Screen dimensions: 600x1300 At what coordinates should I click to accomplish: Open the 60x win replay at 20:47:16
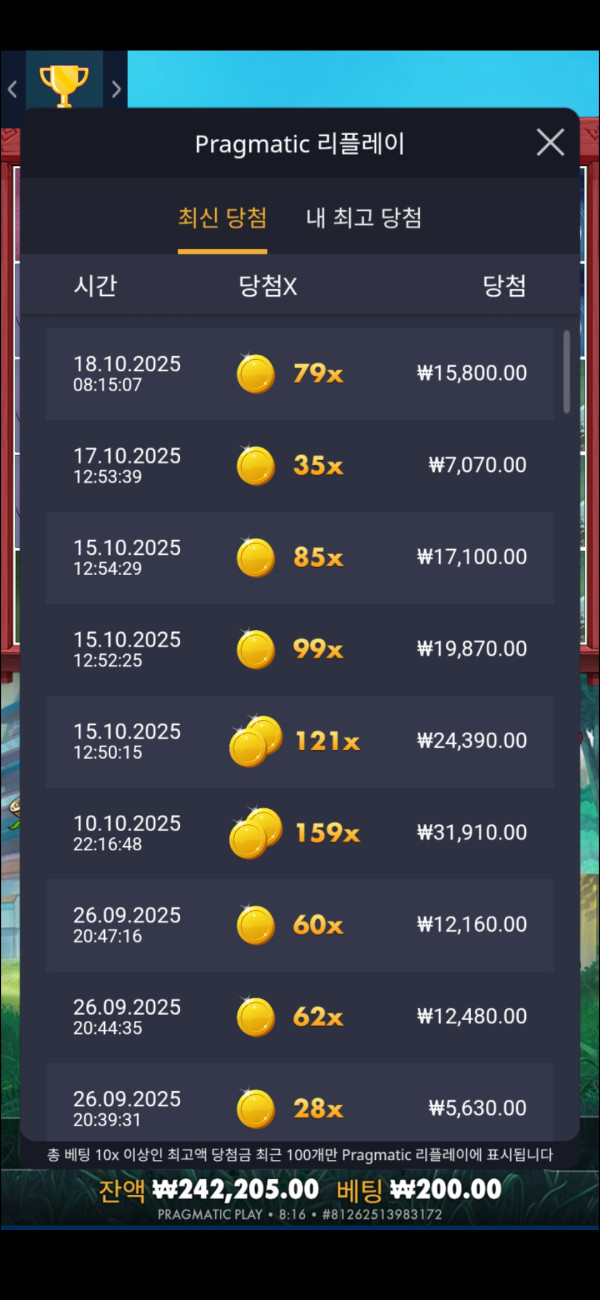point(299,926)
